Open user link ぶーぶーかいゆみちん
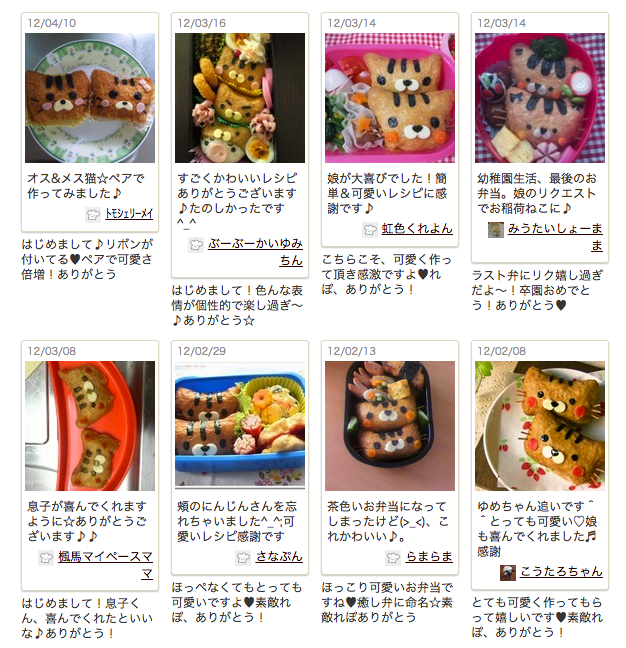The image size is (626, 648). click(254, 243)
